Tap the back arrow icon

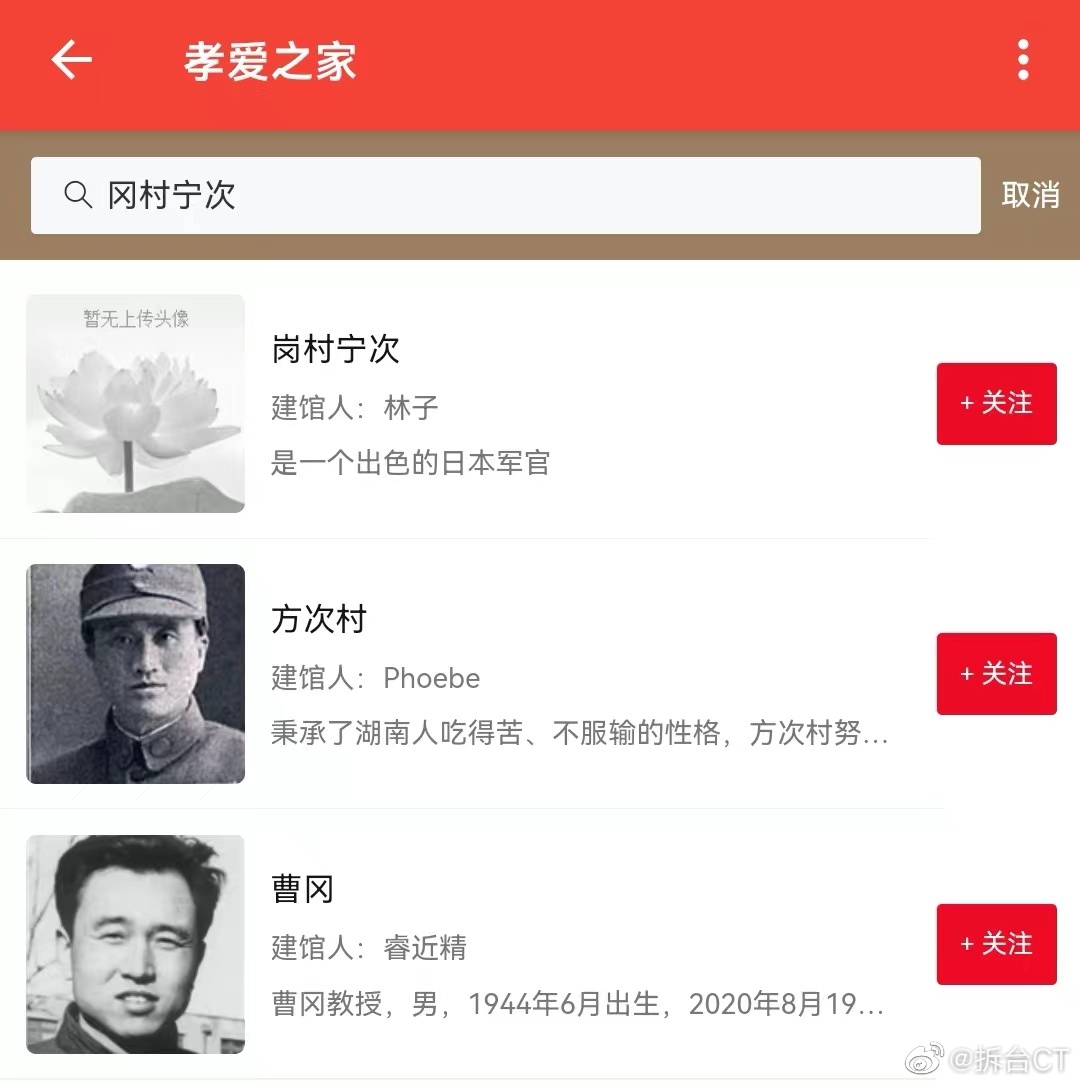click(x=70, y=60)
